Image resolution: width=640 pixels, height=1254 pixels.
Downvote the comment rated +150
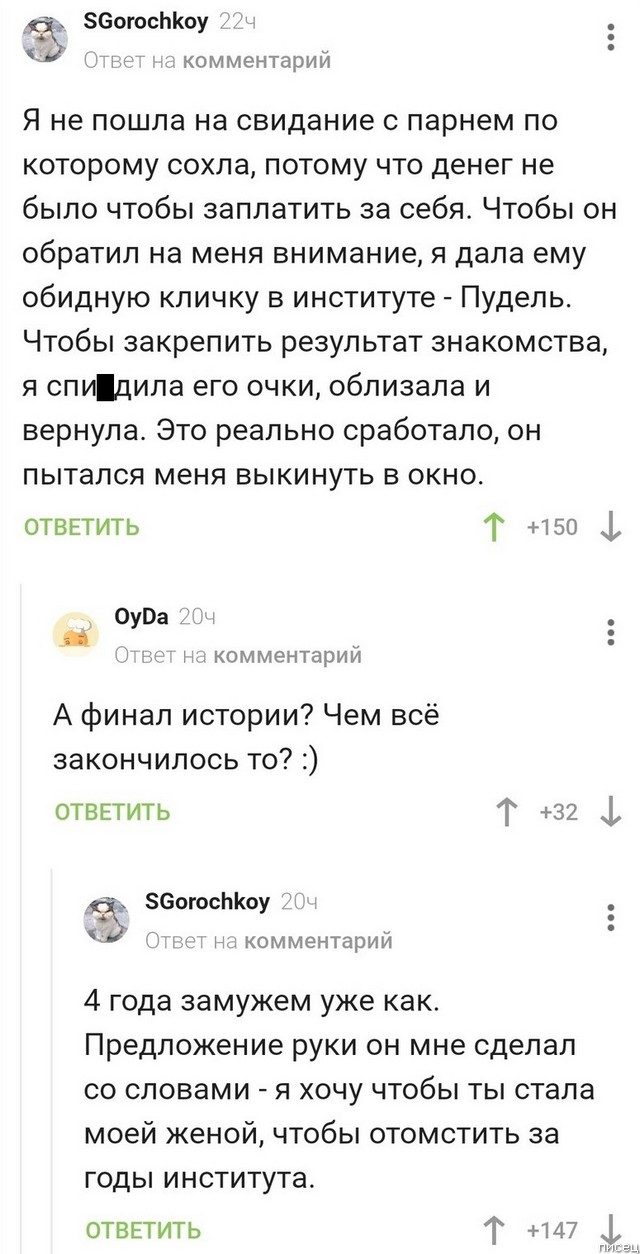pos(611,527)
